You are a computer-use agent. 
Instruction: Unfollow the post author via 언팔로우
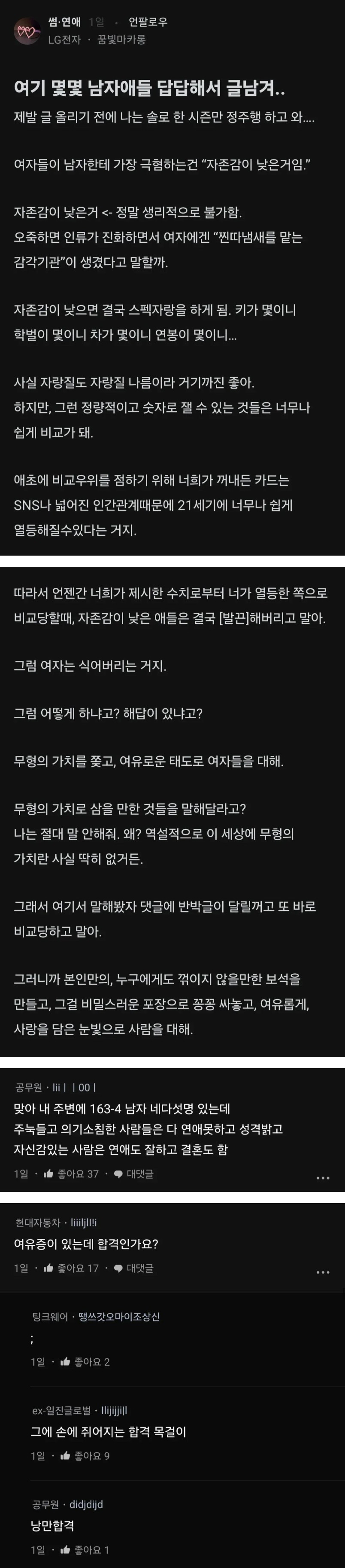(148, 22)
